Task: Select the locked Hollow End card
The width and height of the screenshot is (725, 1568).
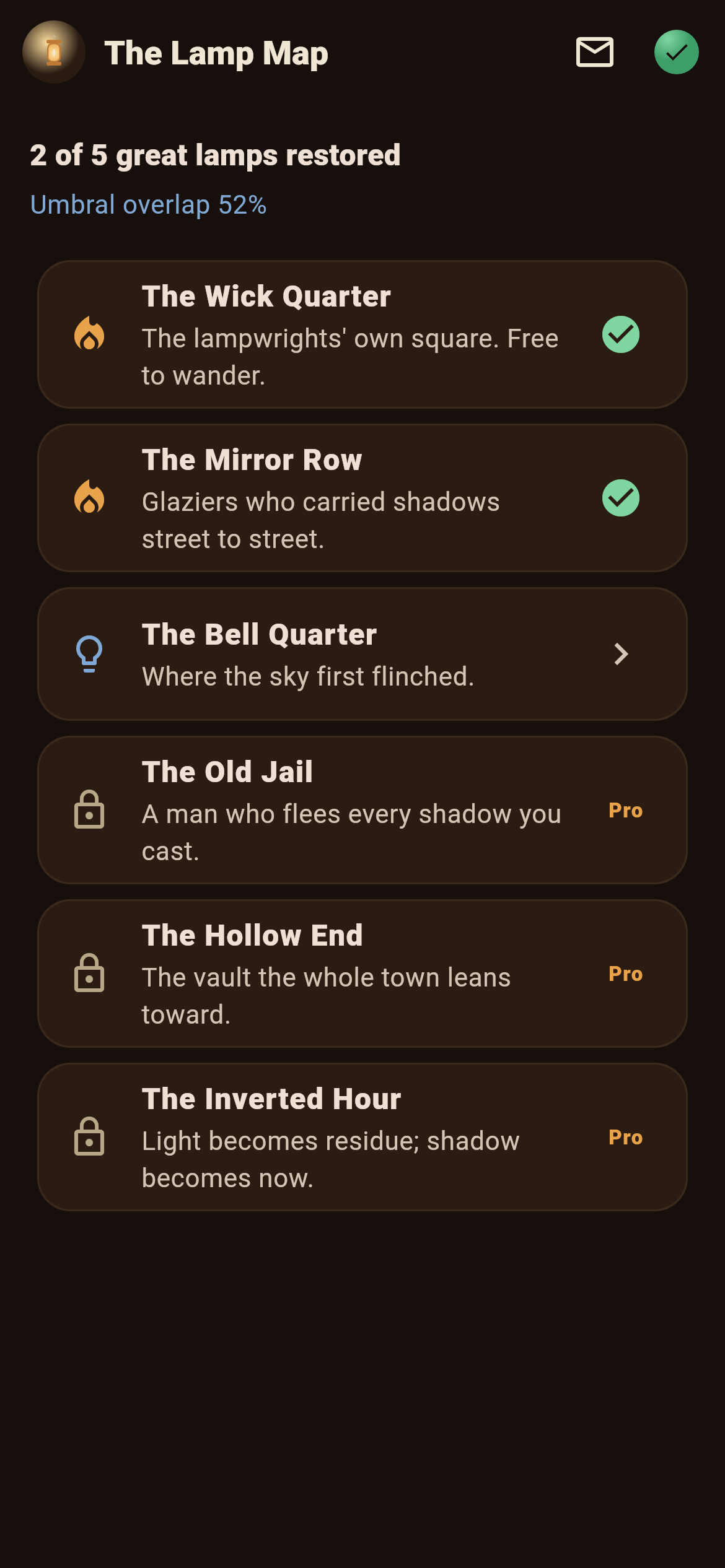Action: point(362,973)
